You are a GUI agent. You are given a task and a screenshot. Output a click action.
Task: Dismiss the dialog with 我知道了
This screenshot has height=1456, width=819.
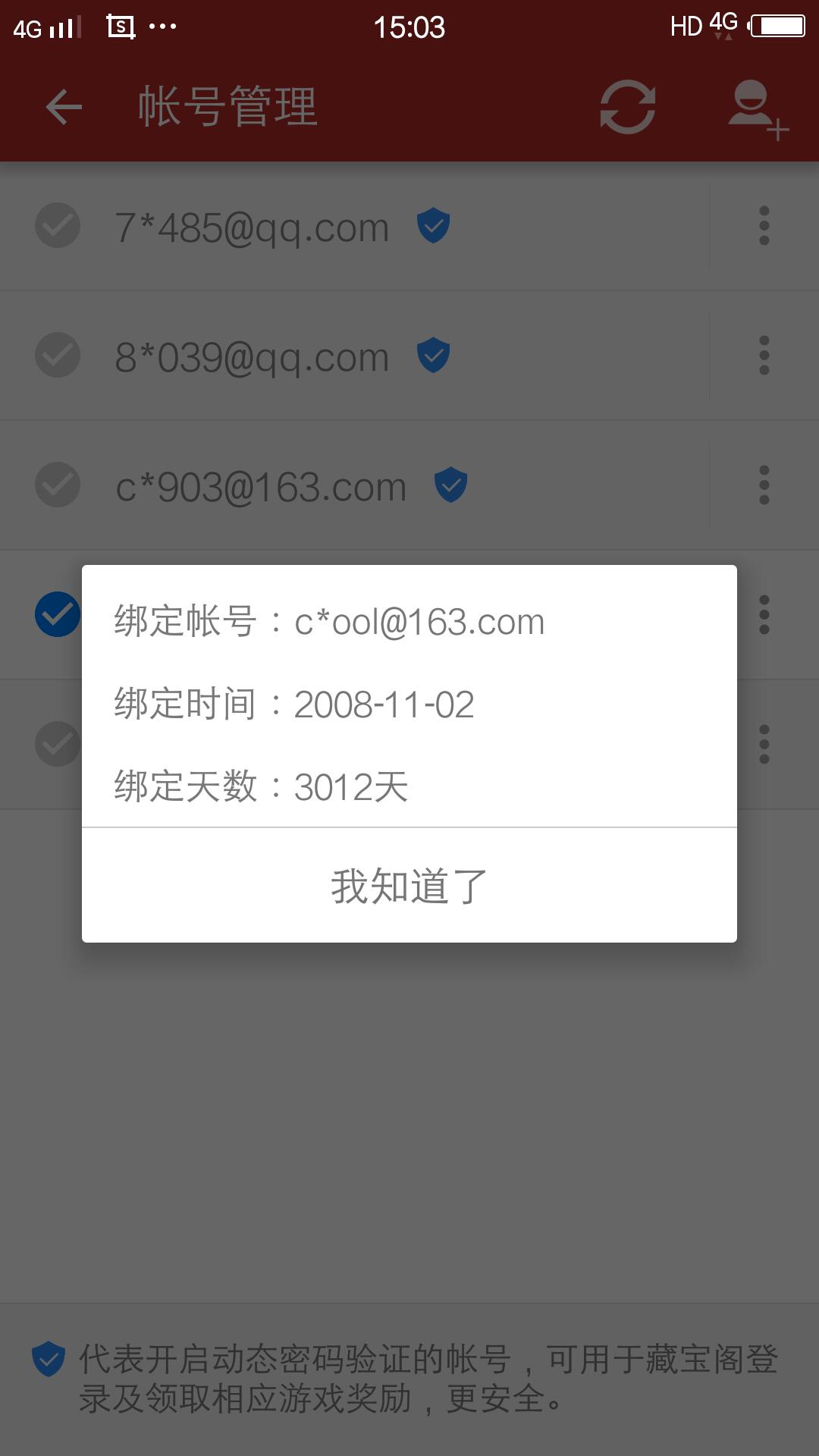(x=409, y=886)
